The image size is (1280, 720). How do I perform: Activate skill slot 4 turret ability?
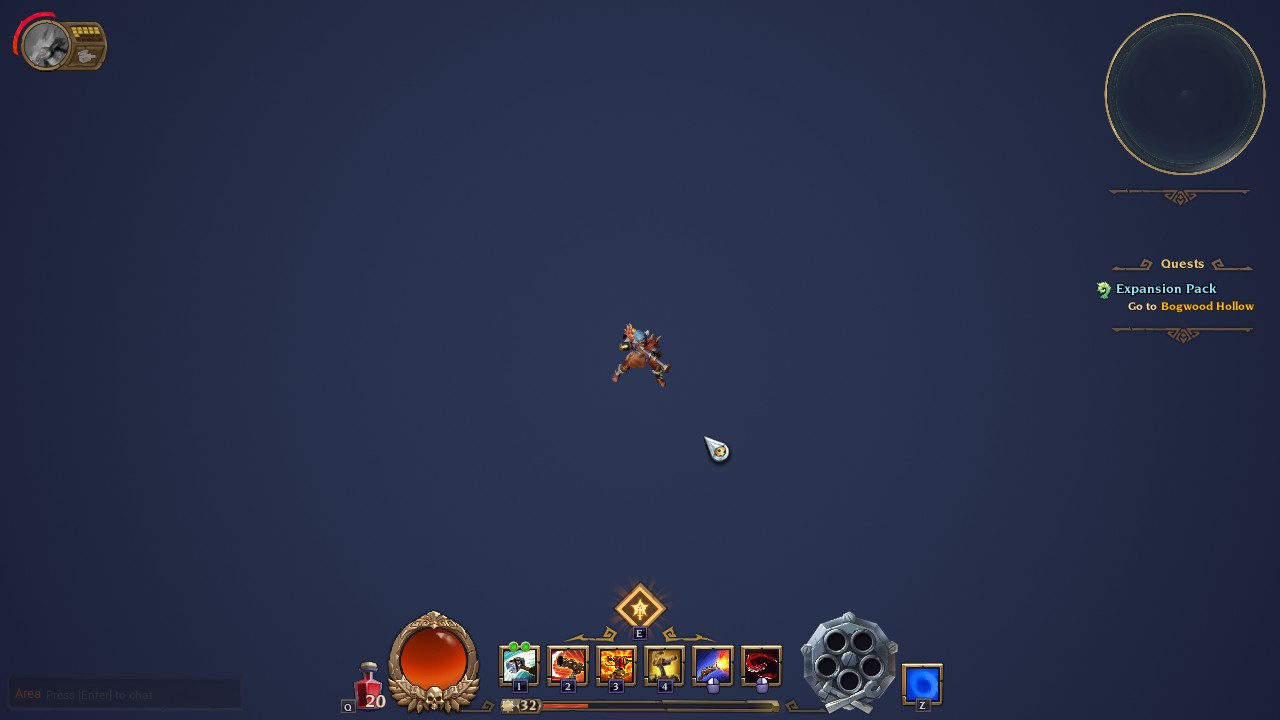664,665
